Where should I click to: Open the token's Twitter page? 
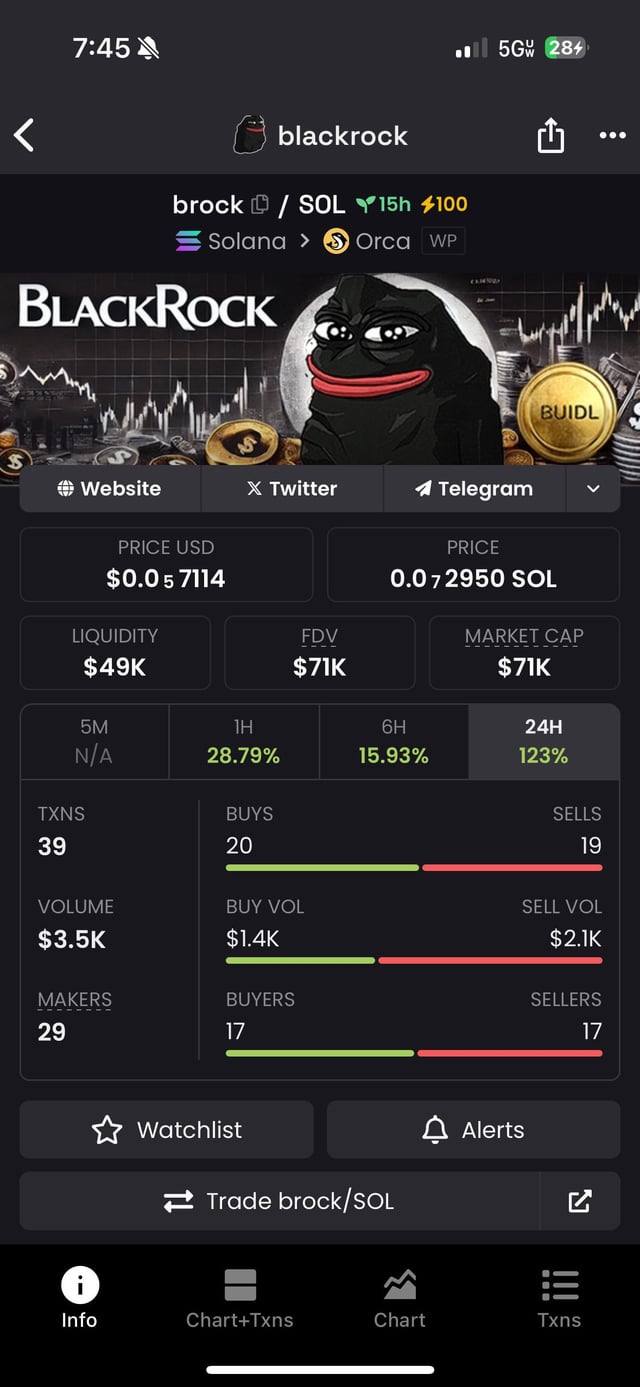point(292,488)
